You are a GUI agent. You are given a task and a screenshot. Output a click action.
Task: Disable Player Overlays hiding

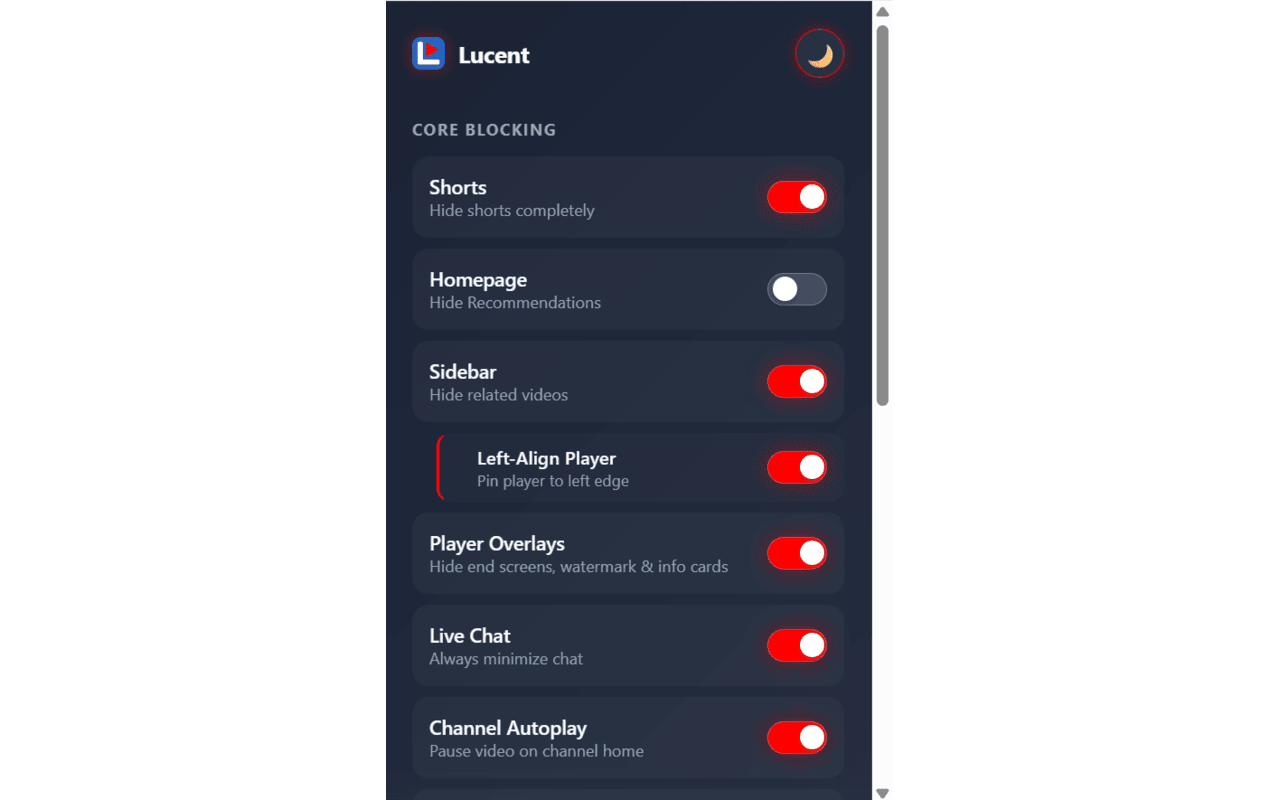(796, 553)
